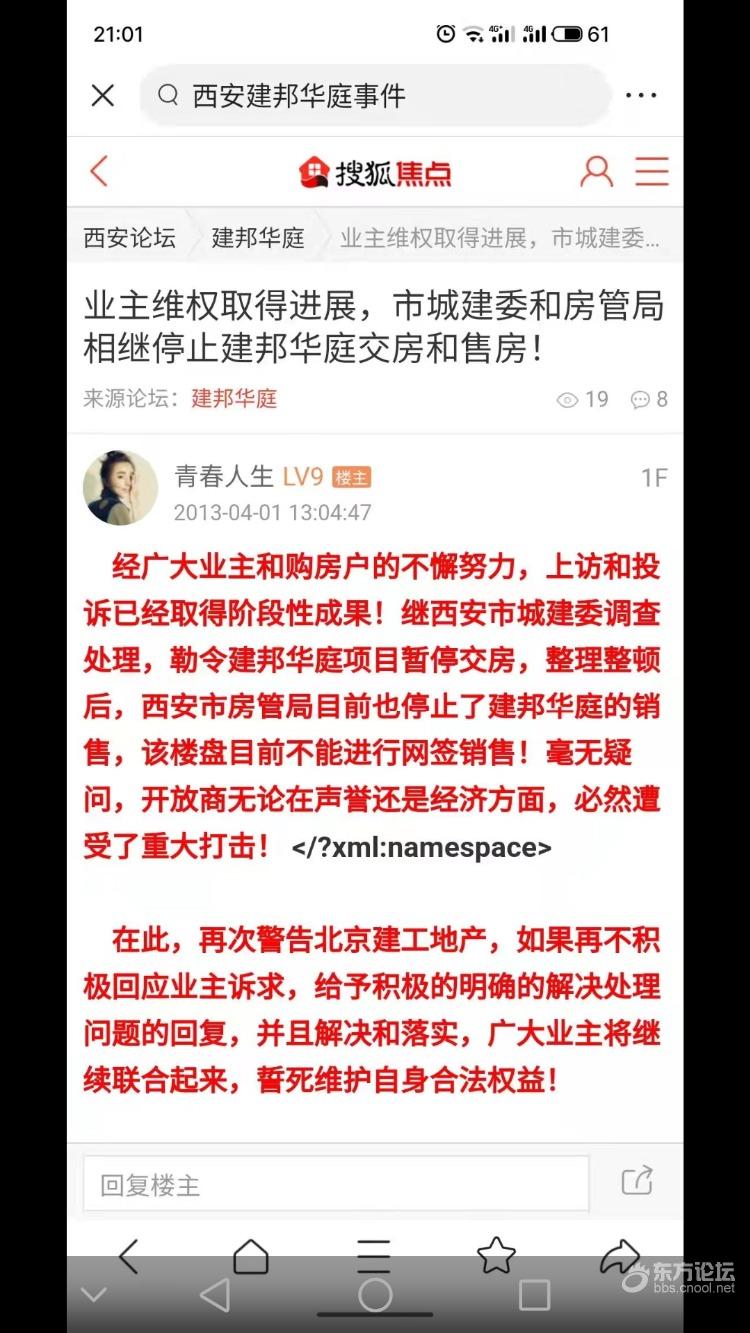This screenshot has width=750, height=1333.
Task: Open the browser menu lines
Action: coord(374,1256)
